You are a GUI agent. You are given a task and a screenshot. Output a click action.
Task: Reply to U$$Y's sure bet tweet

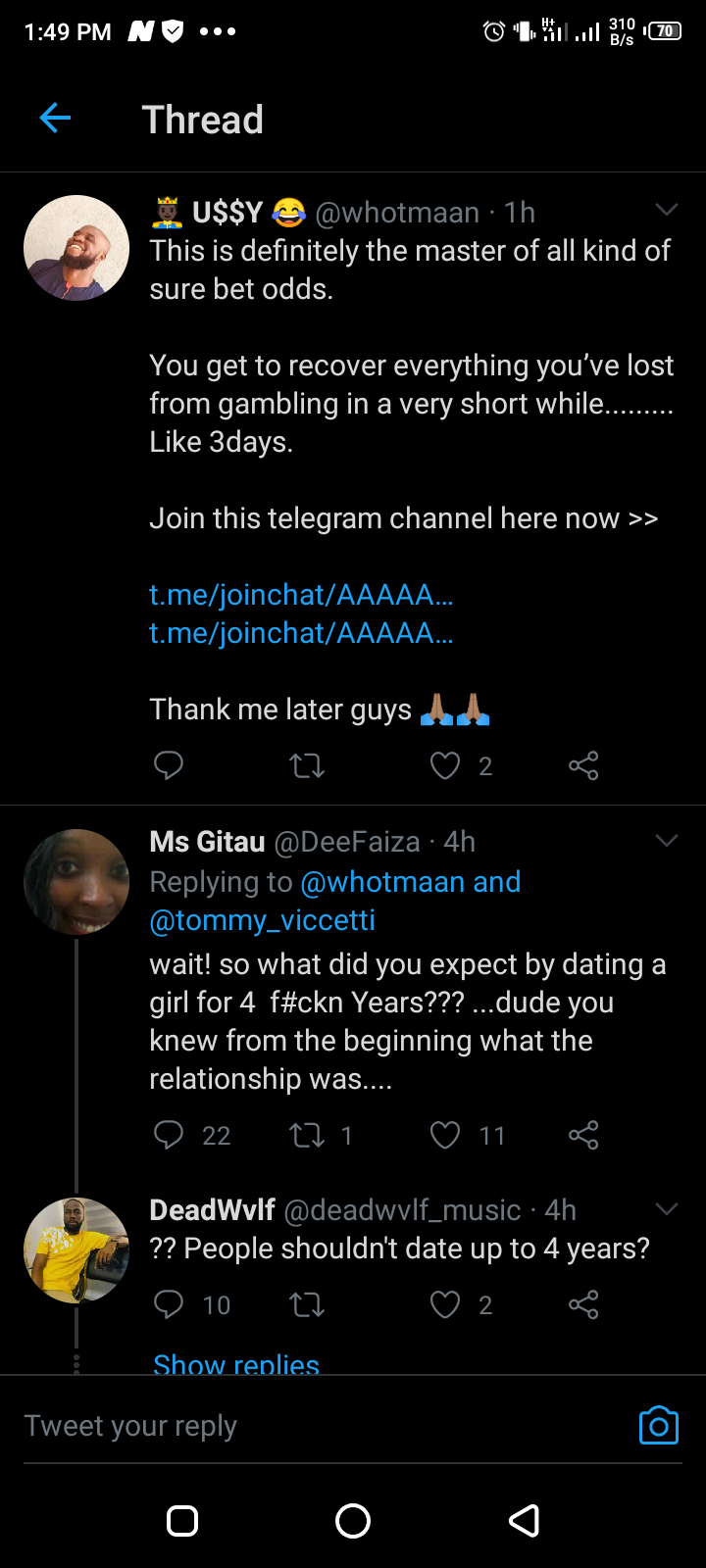click(169, 765)
